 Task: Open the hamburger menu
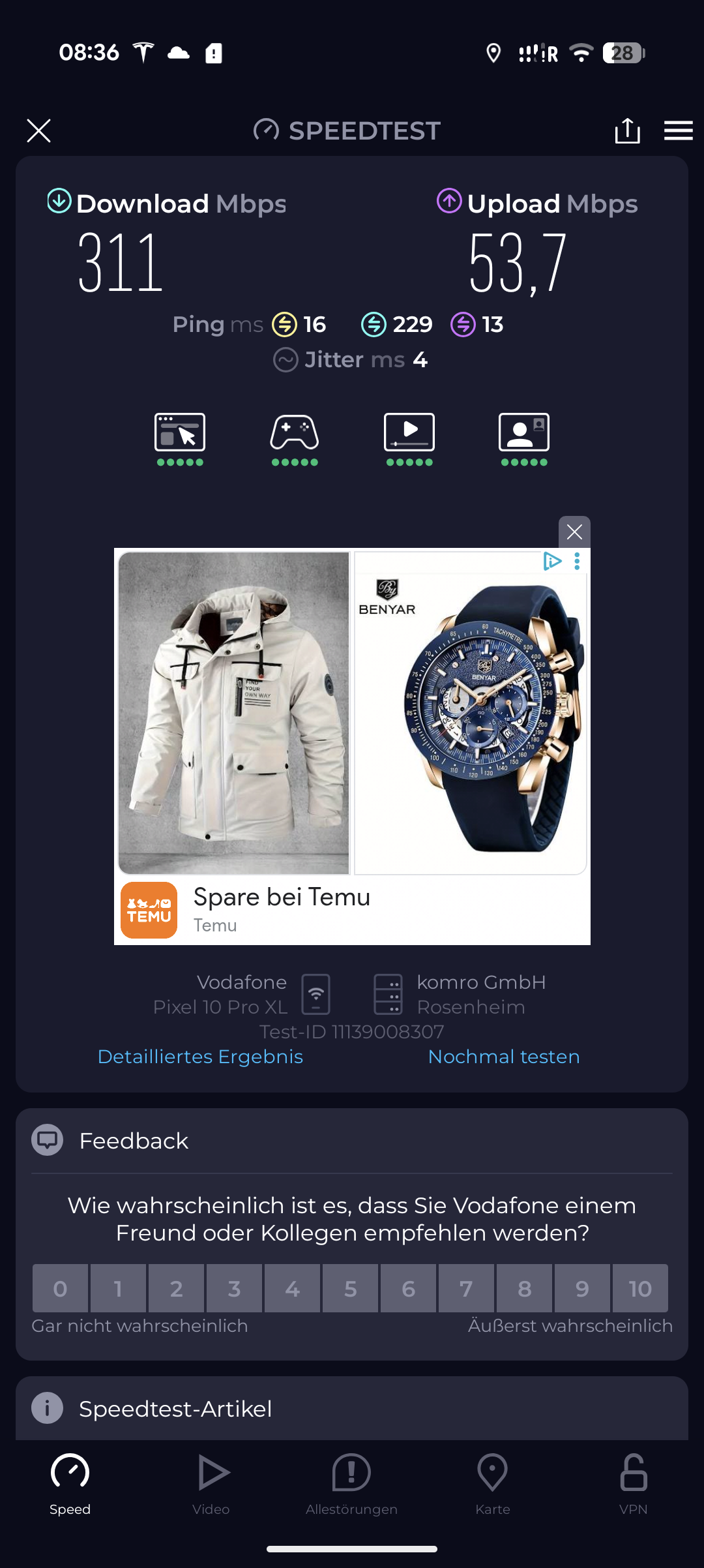[678, 130]
